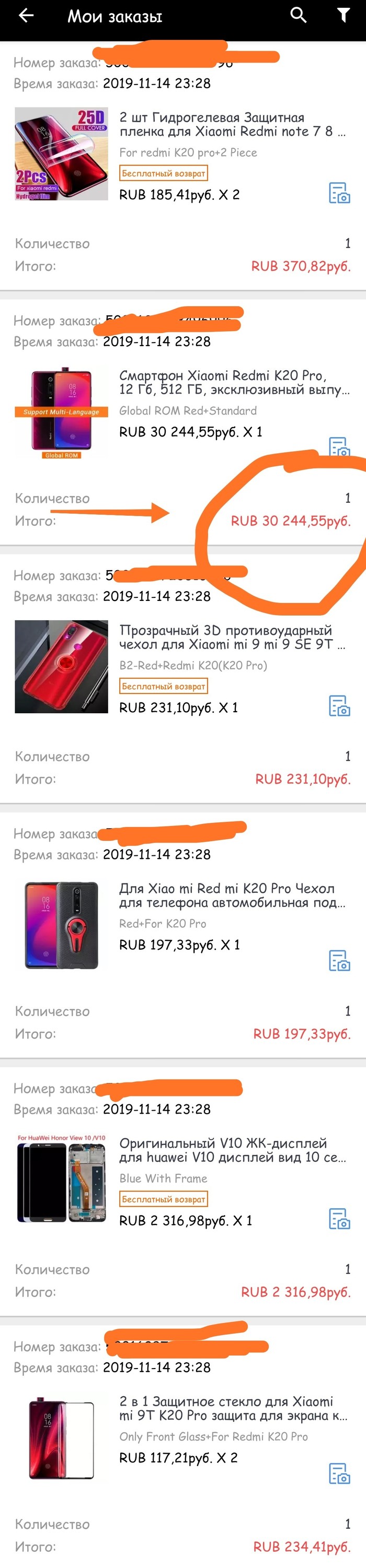Tap photo review icon for Гидрогелевая пленка
The height and width of the screenshot is (1568, 366).
(x=339, y=193)
